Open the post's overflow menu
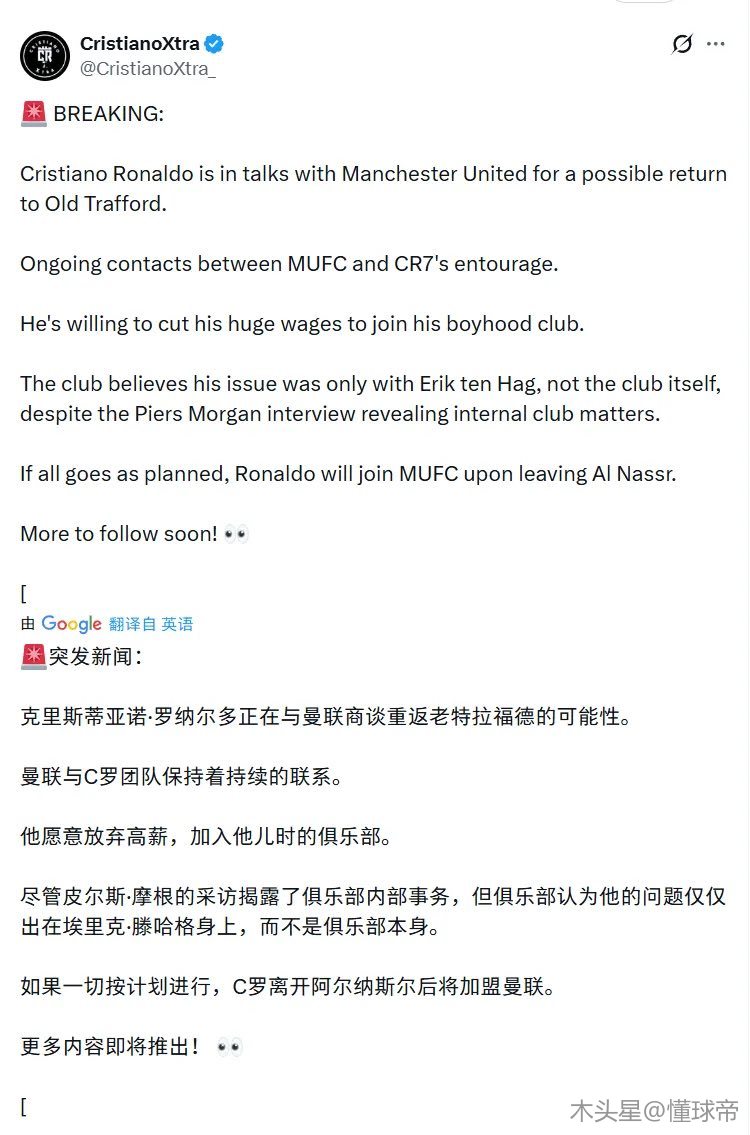The height and width of the screenshot is (1135, 750). [716, 44]
